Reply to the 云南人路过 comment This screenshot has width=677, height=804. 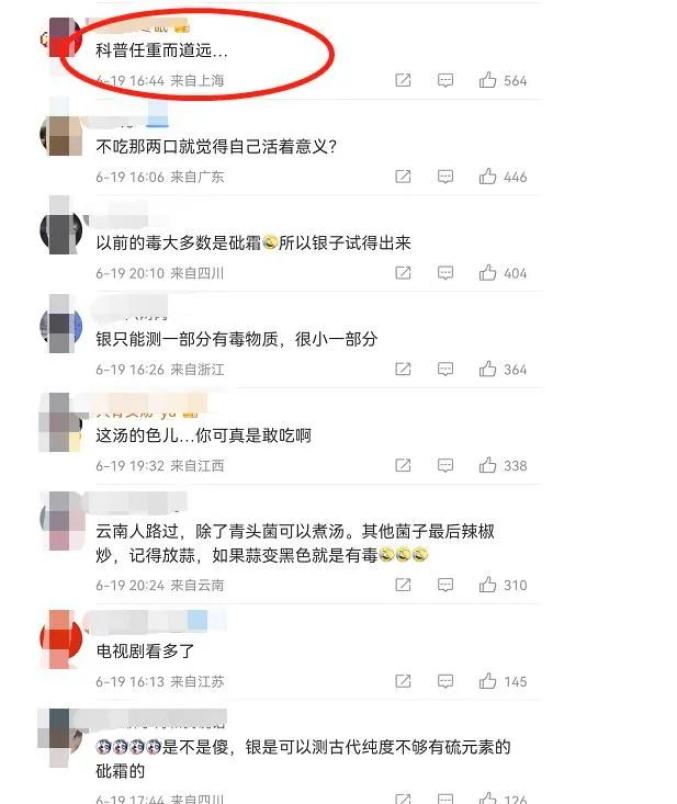(x=446, y=585)
